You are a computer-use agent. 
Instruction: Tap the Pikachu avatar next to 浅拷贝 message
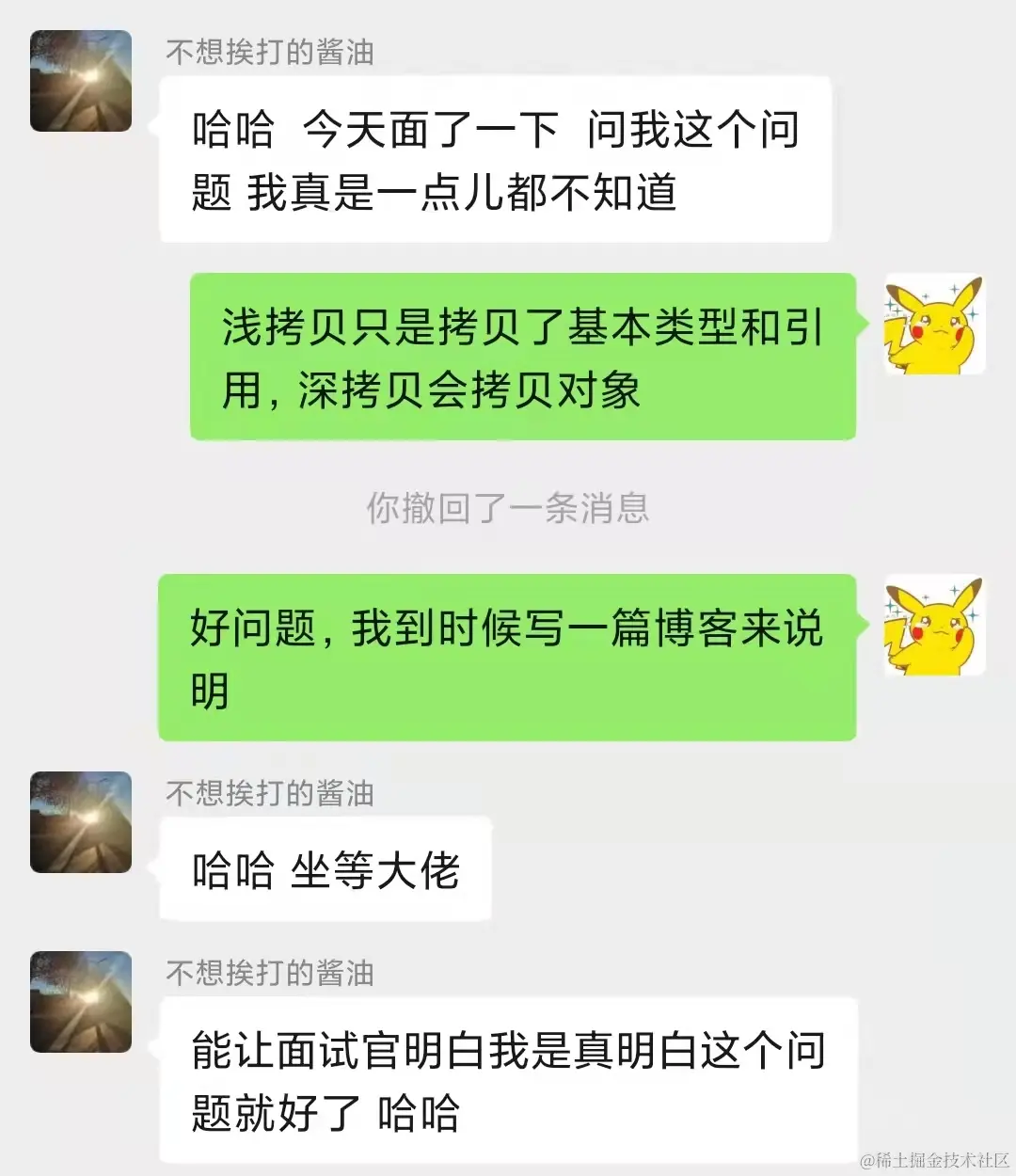pos(934,325)
